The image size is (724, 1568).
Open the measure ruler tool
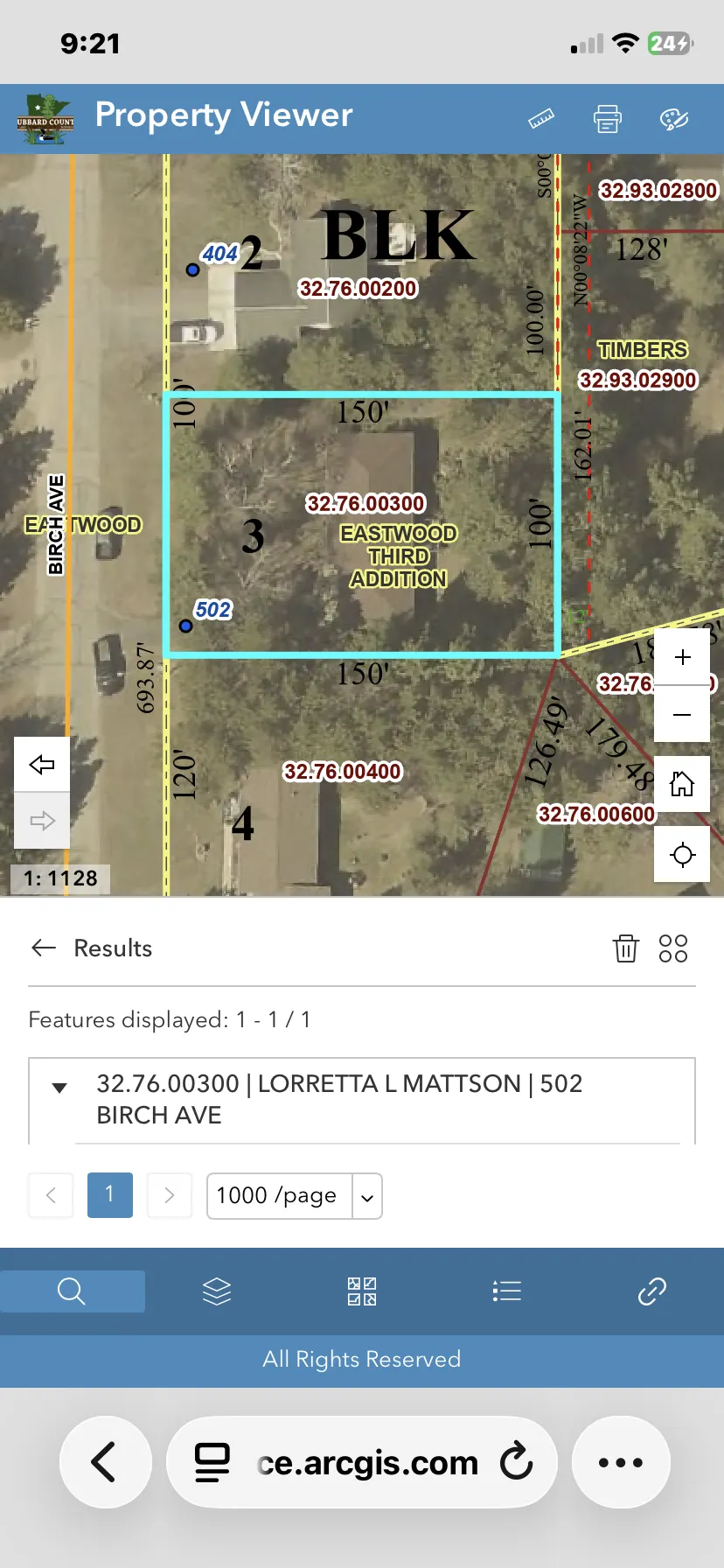click(541, 118)
